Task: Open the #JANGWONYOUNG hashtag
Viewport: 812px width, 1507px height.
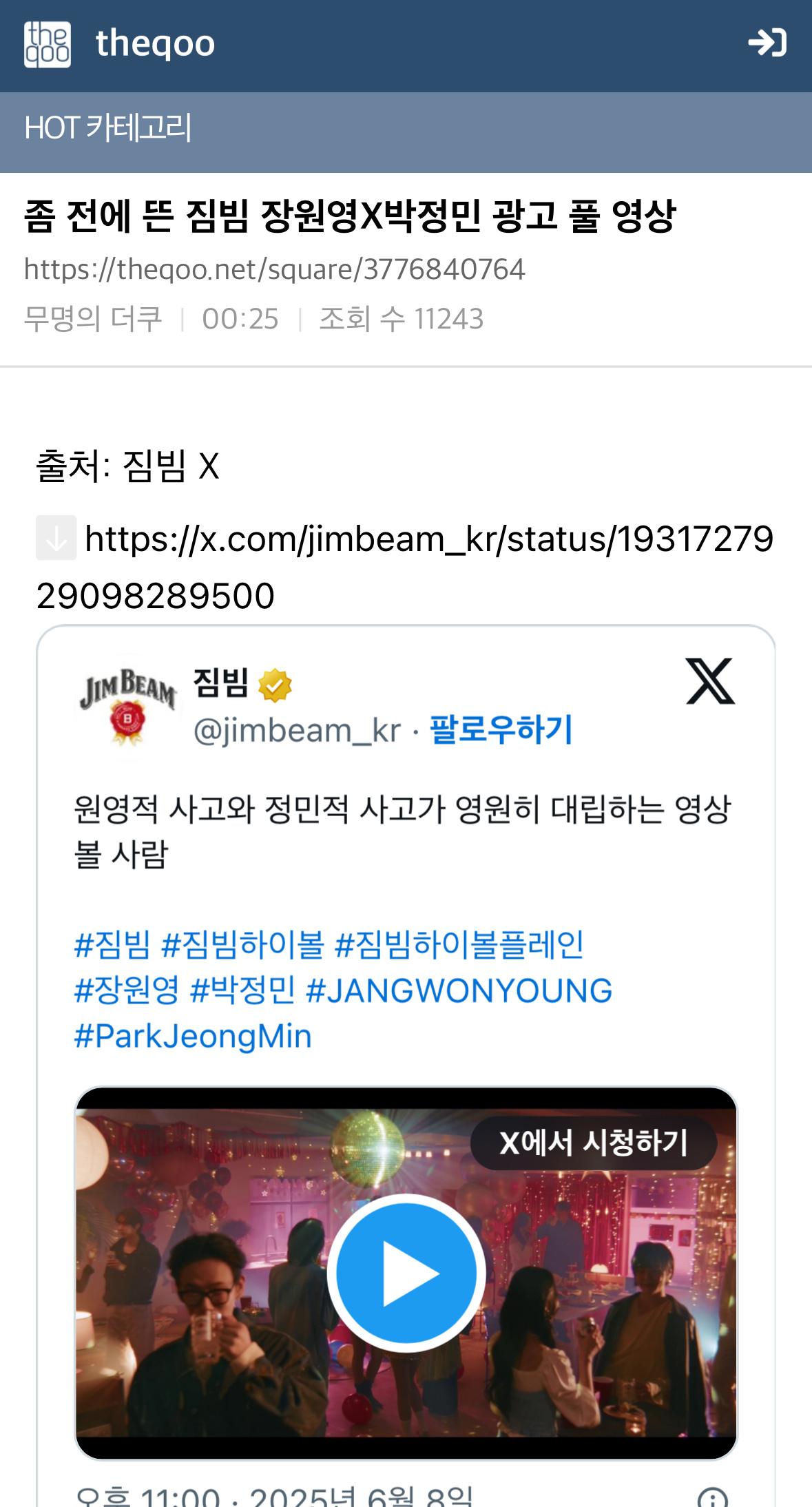Action: click(x=459, y=990)
